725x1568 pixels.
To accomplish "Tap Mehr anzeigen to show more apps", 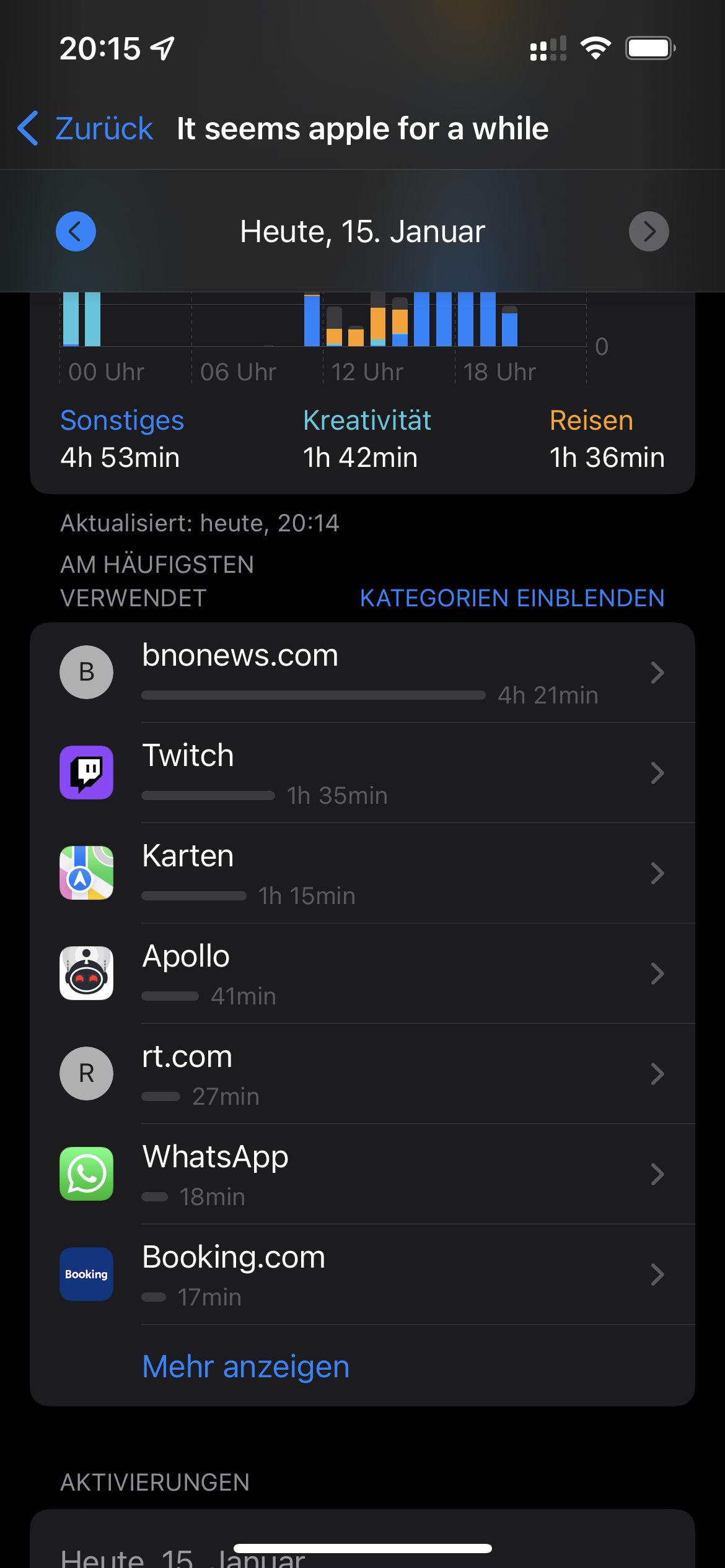I will click(x=246, y=1367).
